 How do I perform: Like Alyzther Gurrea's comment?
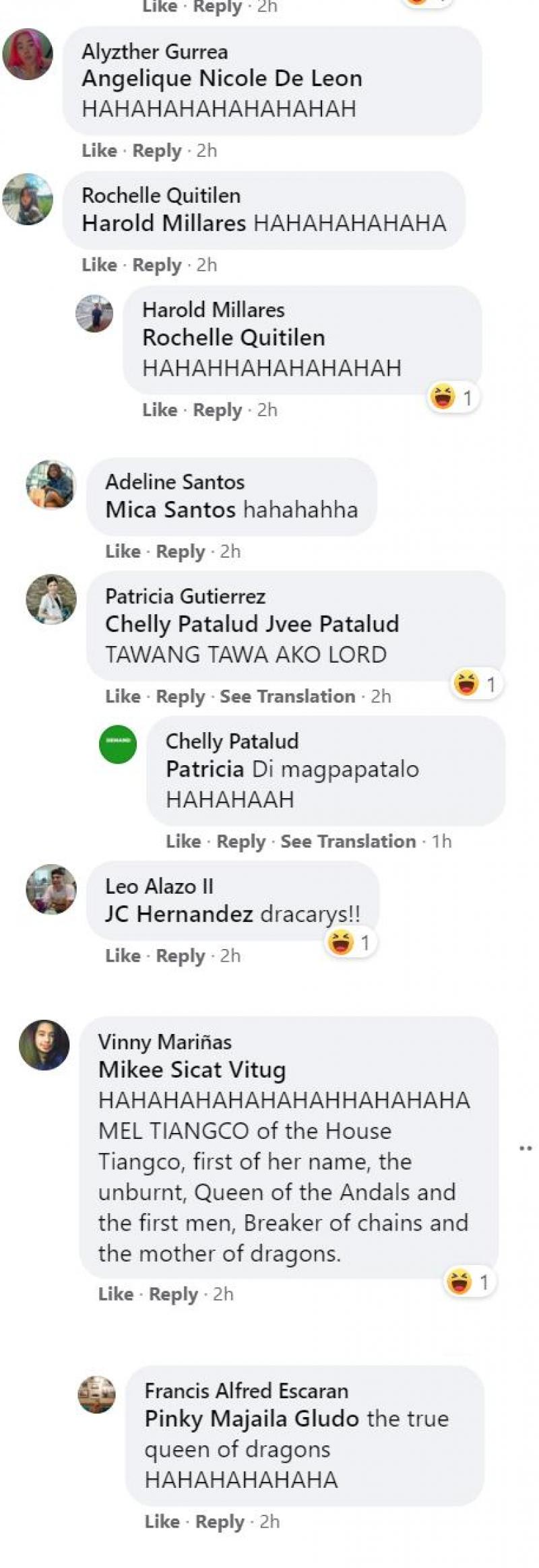pyautogui.click(x=99, y=150)
